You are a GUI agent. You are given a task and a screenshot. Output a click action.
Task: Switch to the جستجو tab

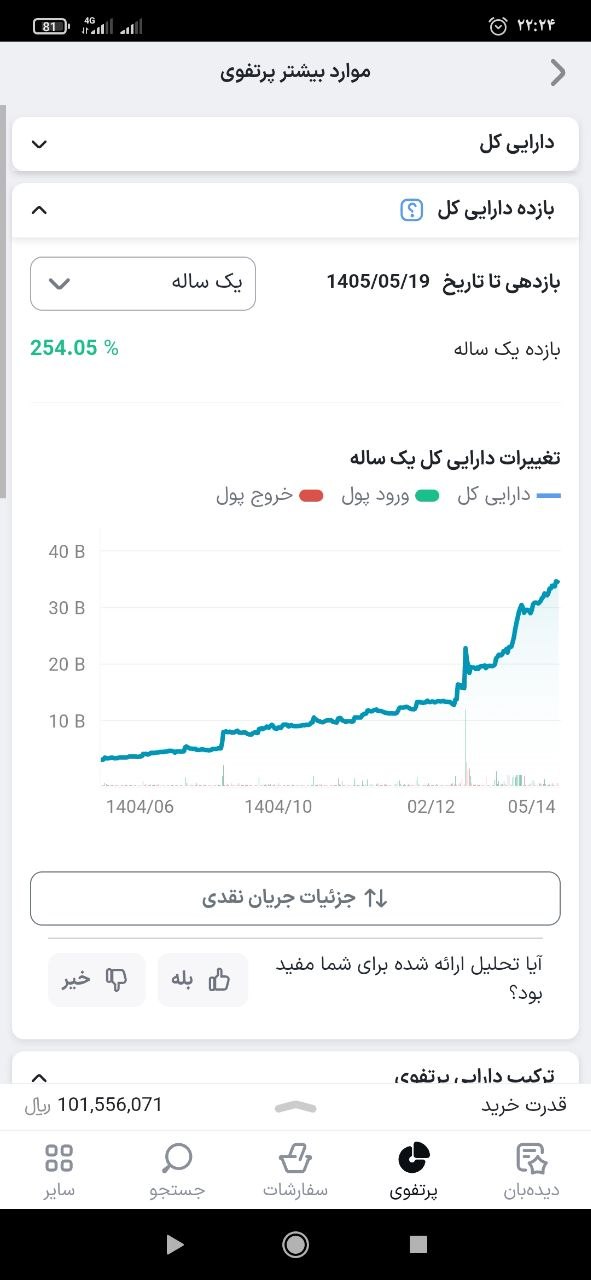click(x=177, y=1171)
